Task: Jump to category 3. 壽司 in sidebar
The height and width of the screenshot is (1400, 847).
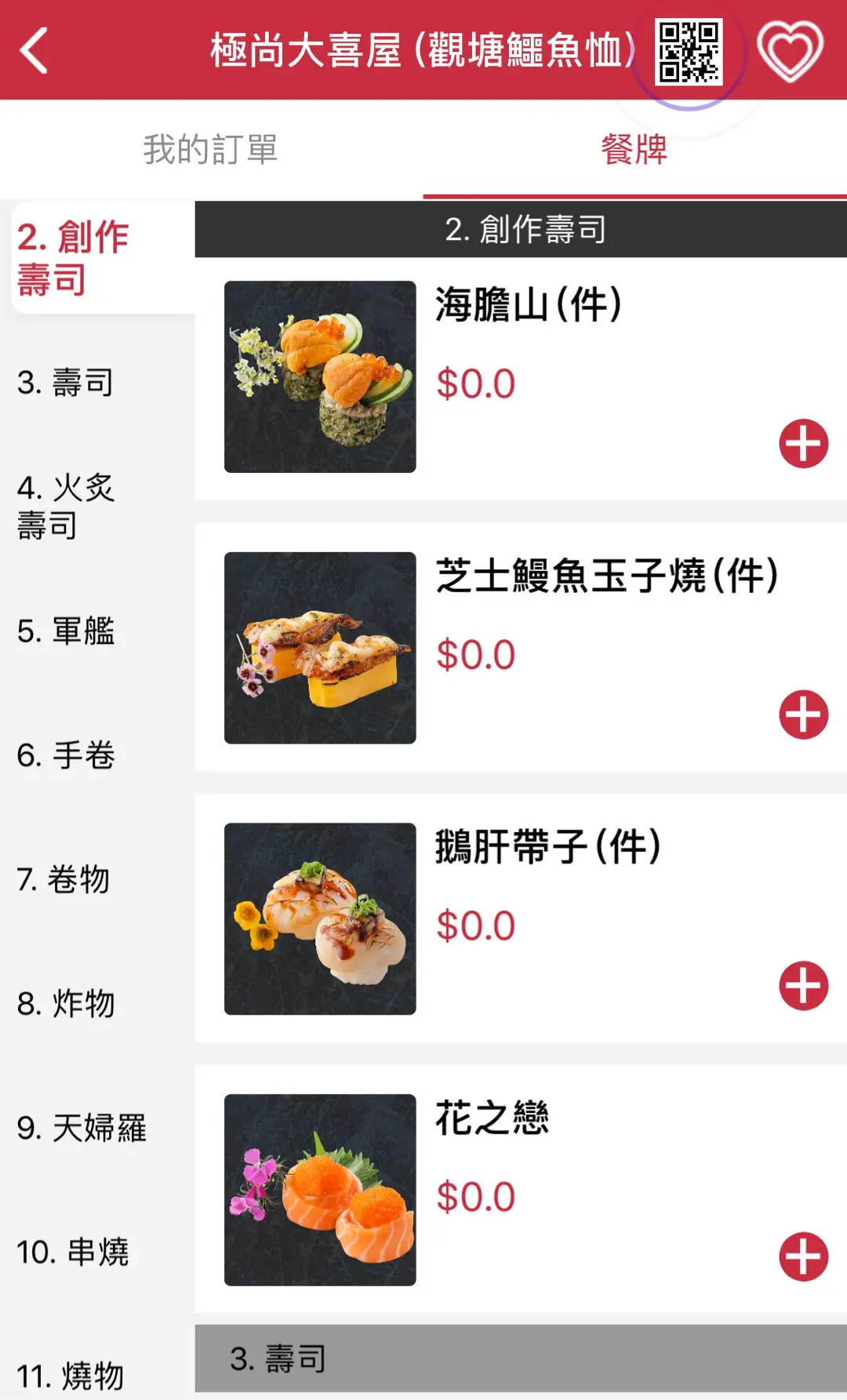Action: (66, 383)
